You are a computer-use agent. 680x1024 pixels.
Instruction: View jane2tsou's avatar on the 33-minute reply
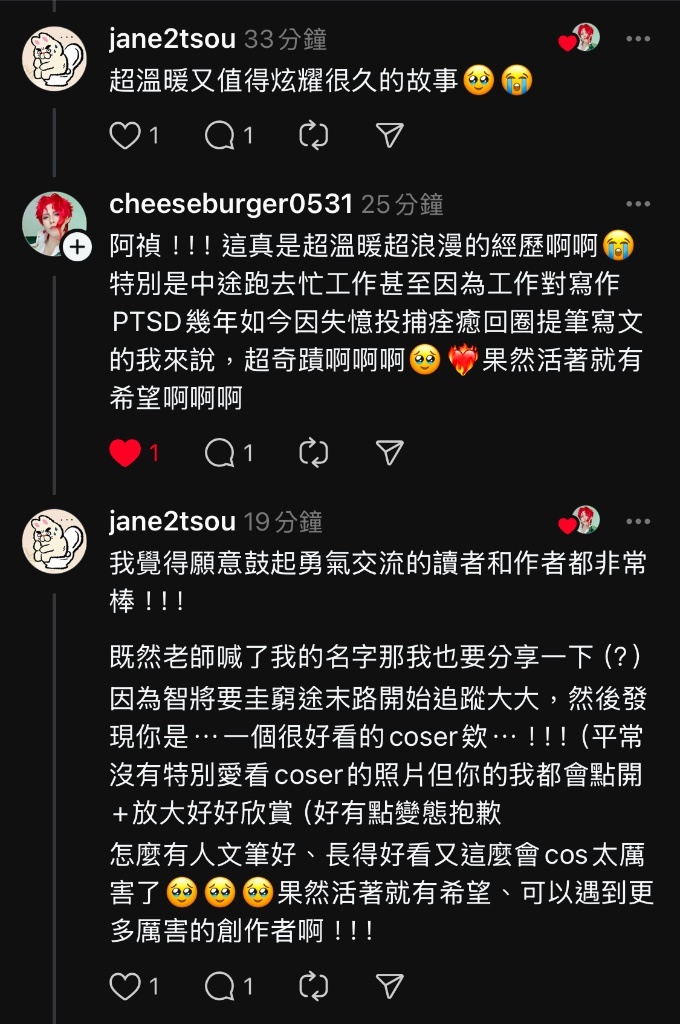coord(54,58)
